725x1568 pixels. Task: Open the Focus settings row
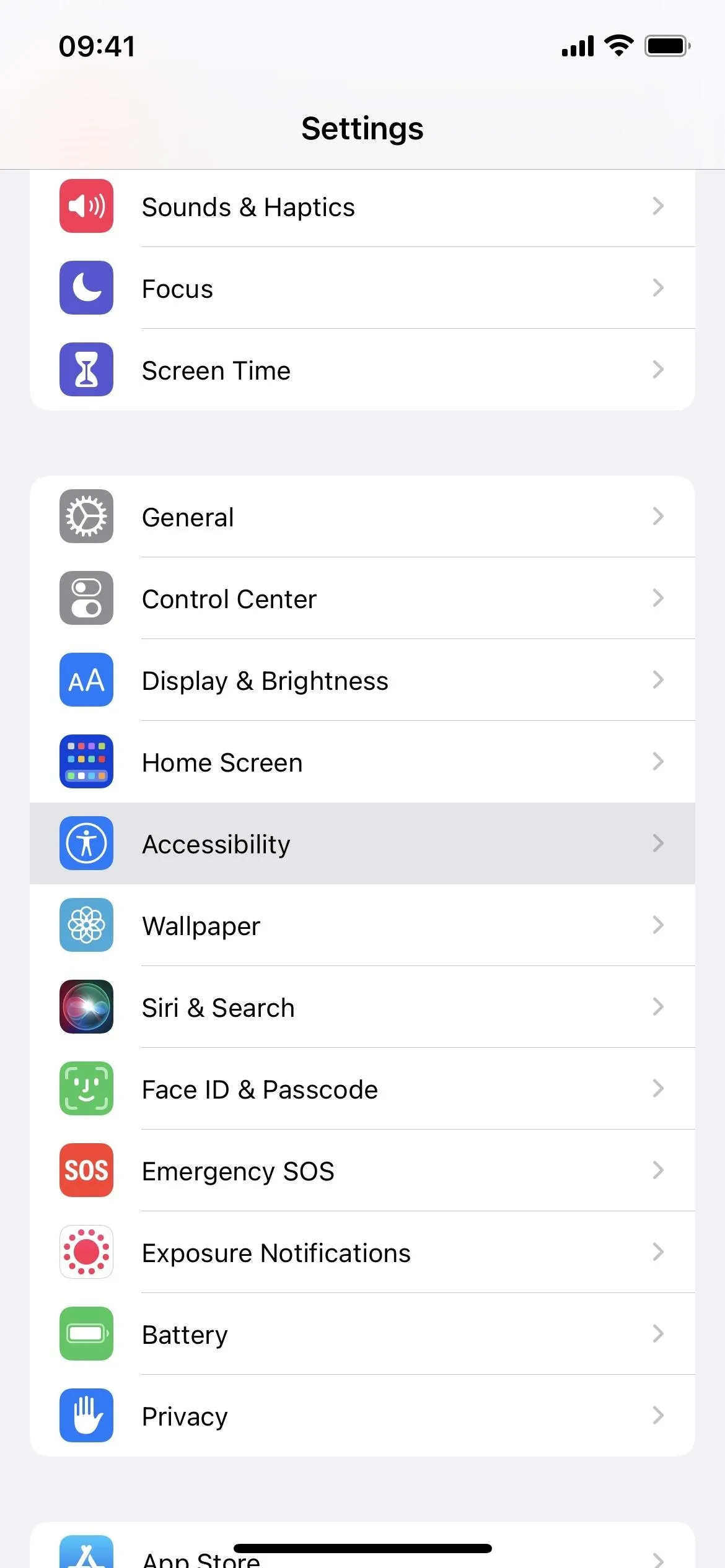point(362,289)
